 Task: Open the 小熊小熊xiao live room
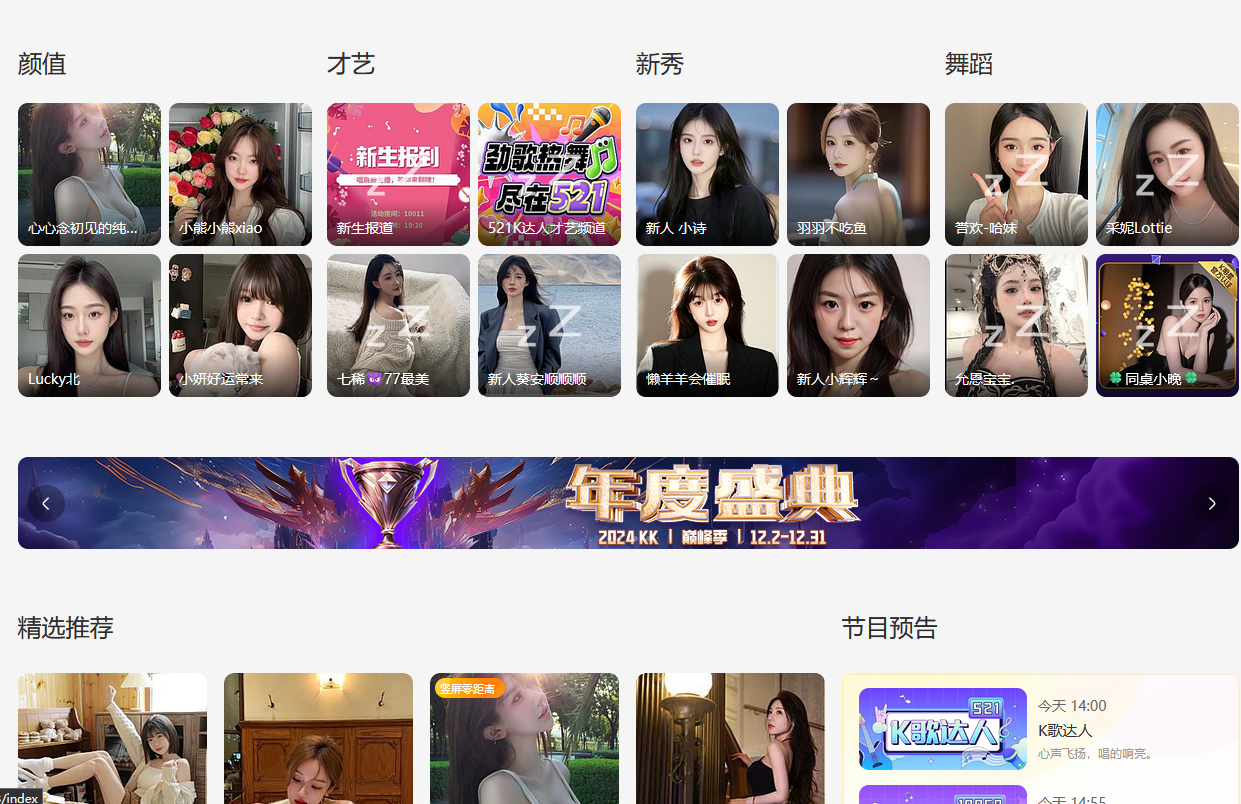240,174
